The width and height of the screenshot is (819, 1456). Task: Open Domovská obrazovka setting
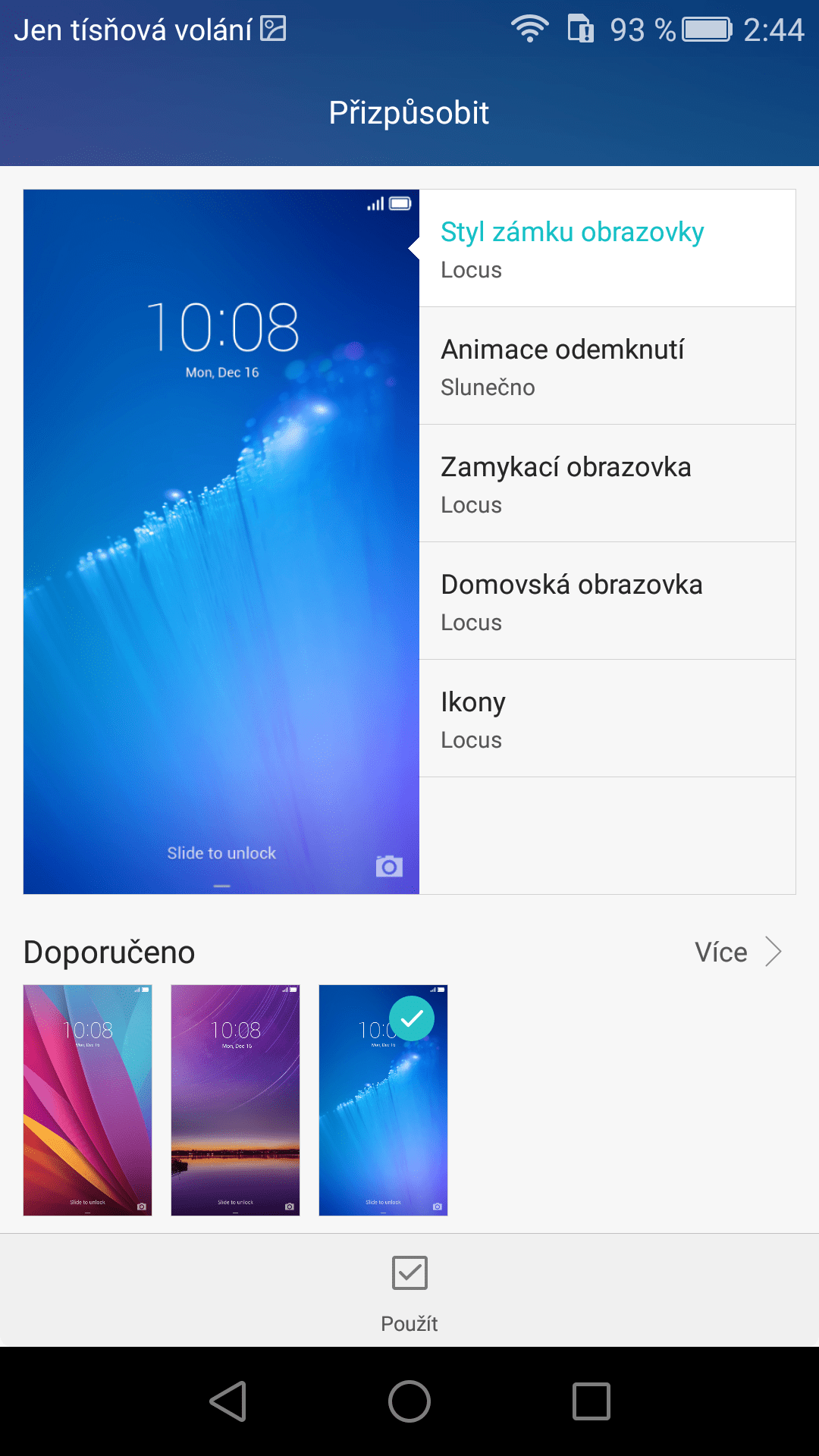[x=607, y=601]
